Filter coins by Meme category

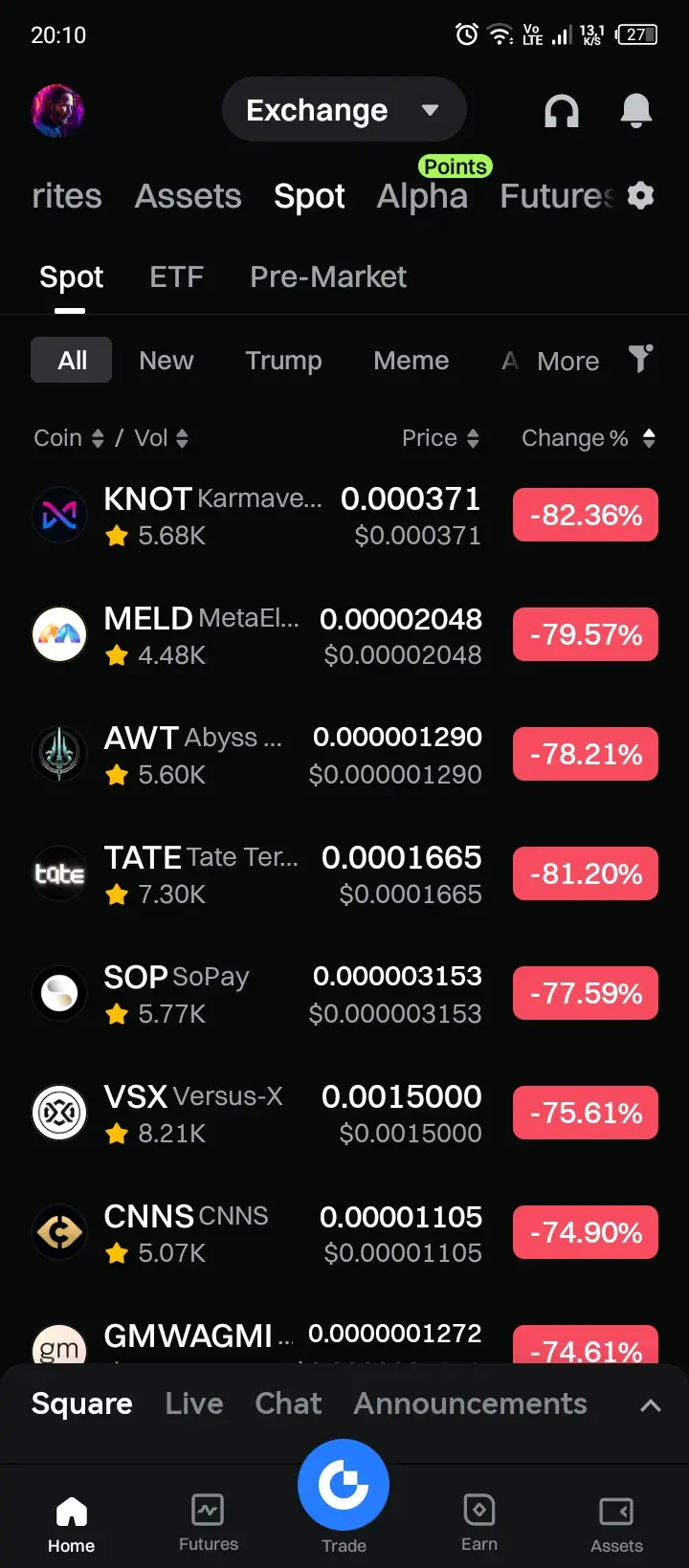[x=411, y=361]
